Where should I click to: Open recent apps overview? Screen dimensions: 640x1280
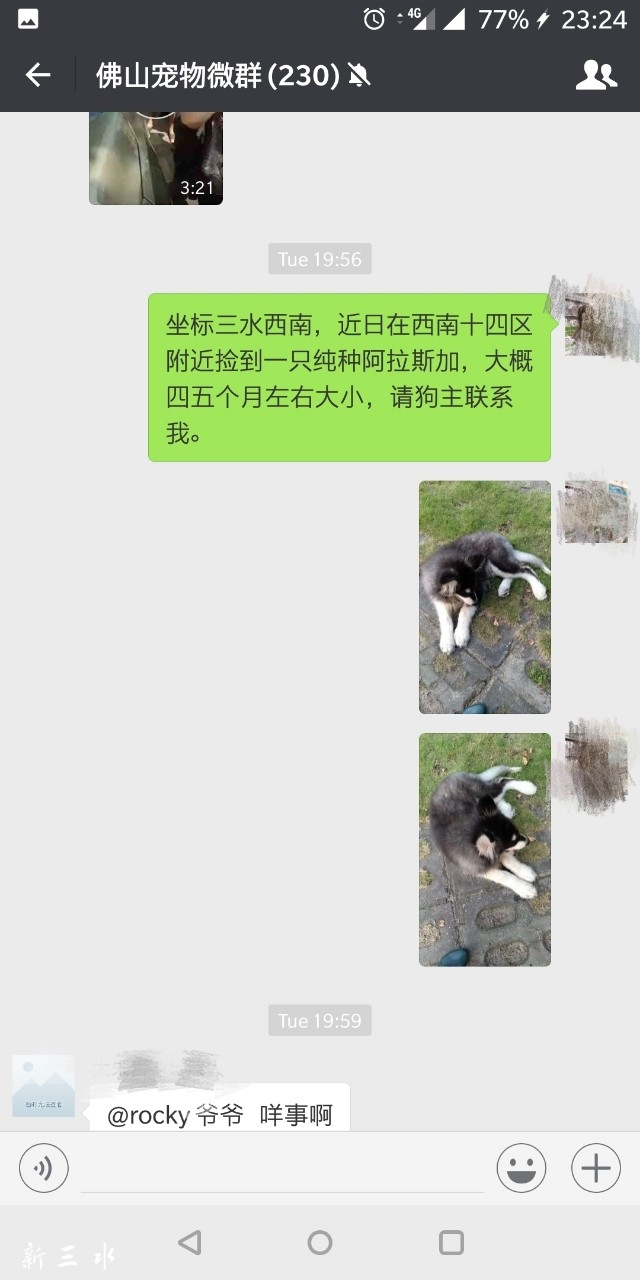[x=451, y=1242]
